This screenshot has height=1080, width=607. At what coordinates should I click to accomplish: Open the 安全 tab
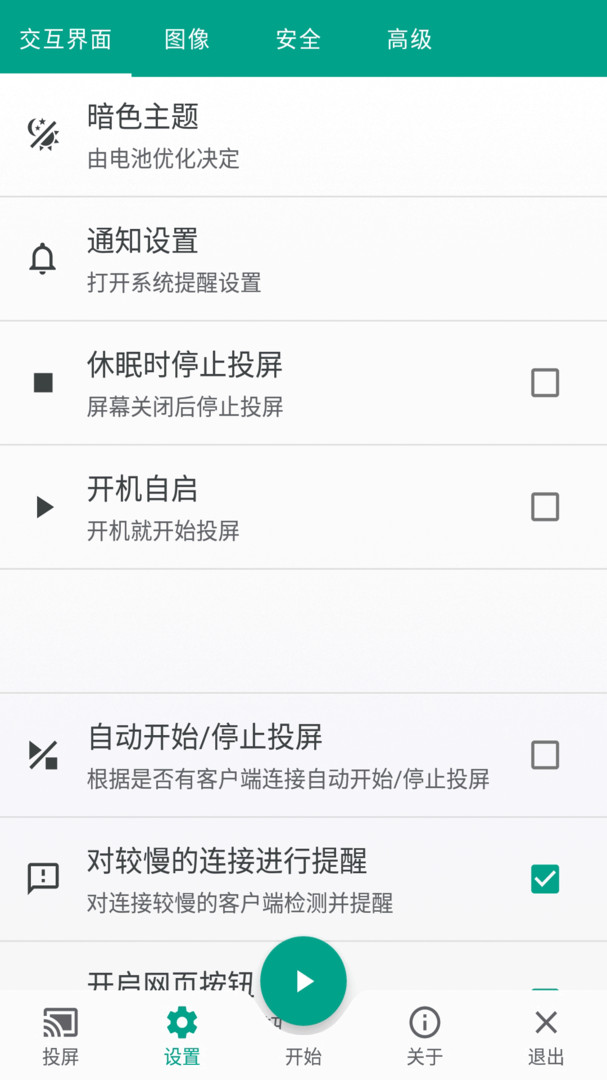298,39
